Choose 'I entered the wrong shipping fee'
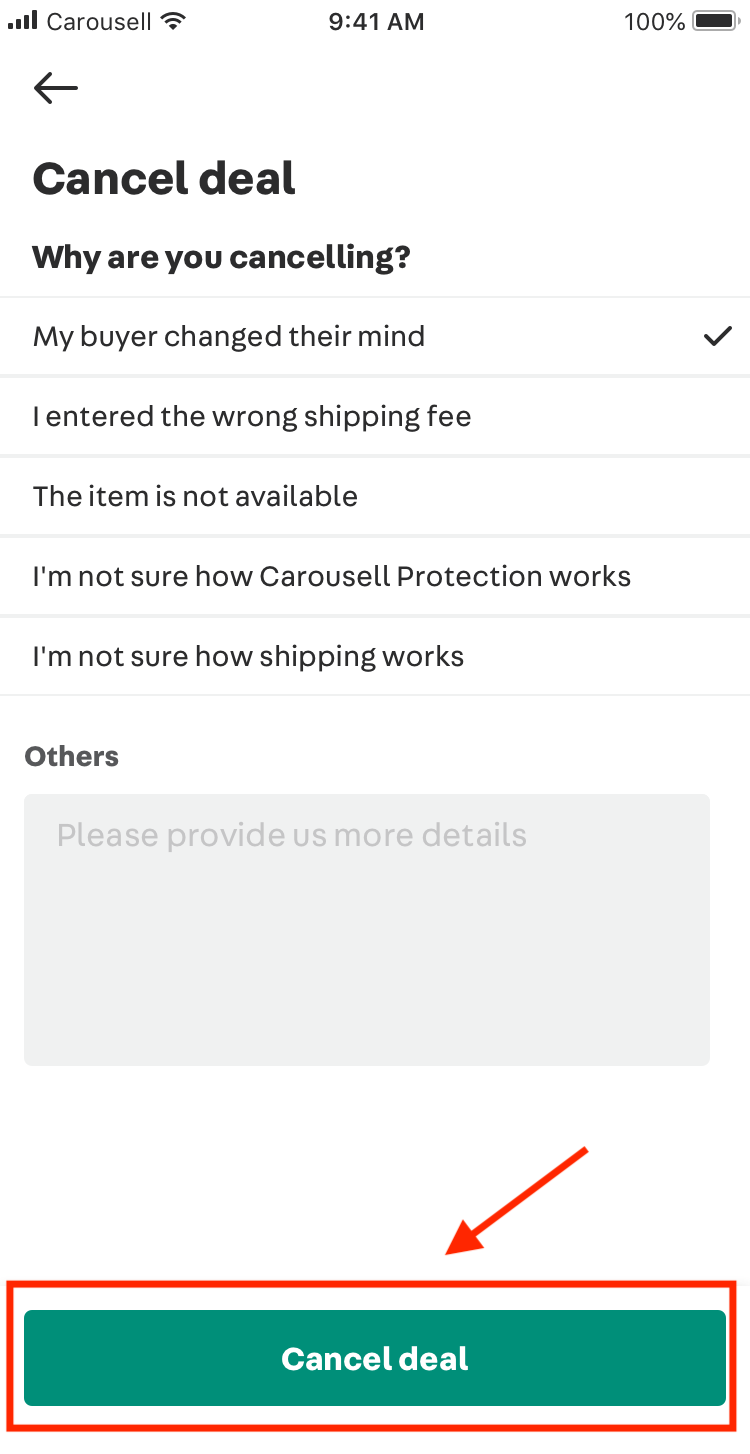The width and height of the screenshot is (750, 1454). 375,416
